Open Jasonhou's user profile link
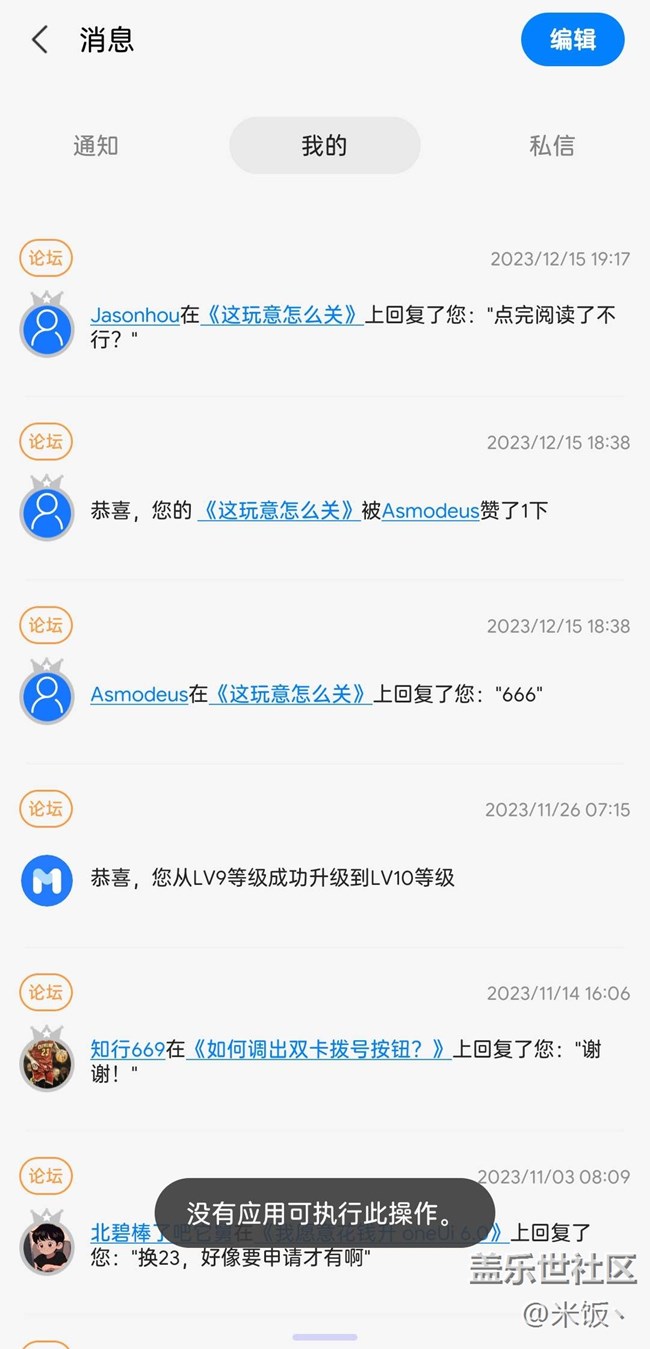Image resolution: width=650 pixels, height=1349 pixels. [x=135, y=315]
